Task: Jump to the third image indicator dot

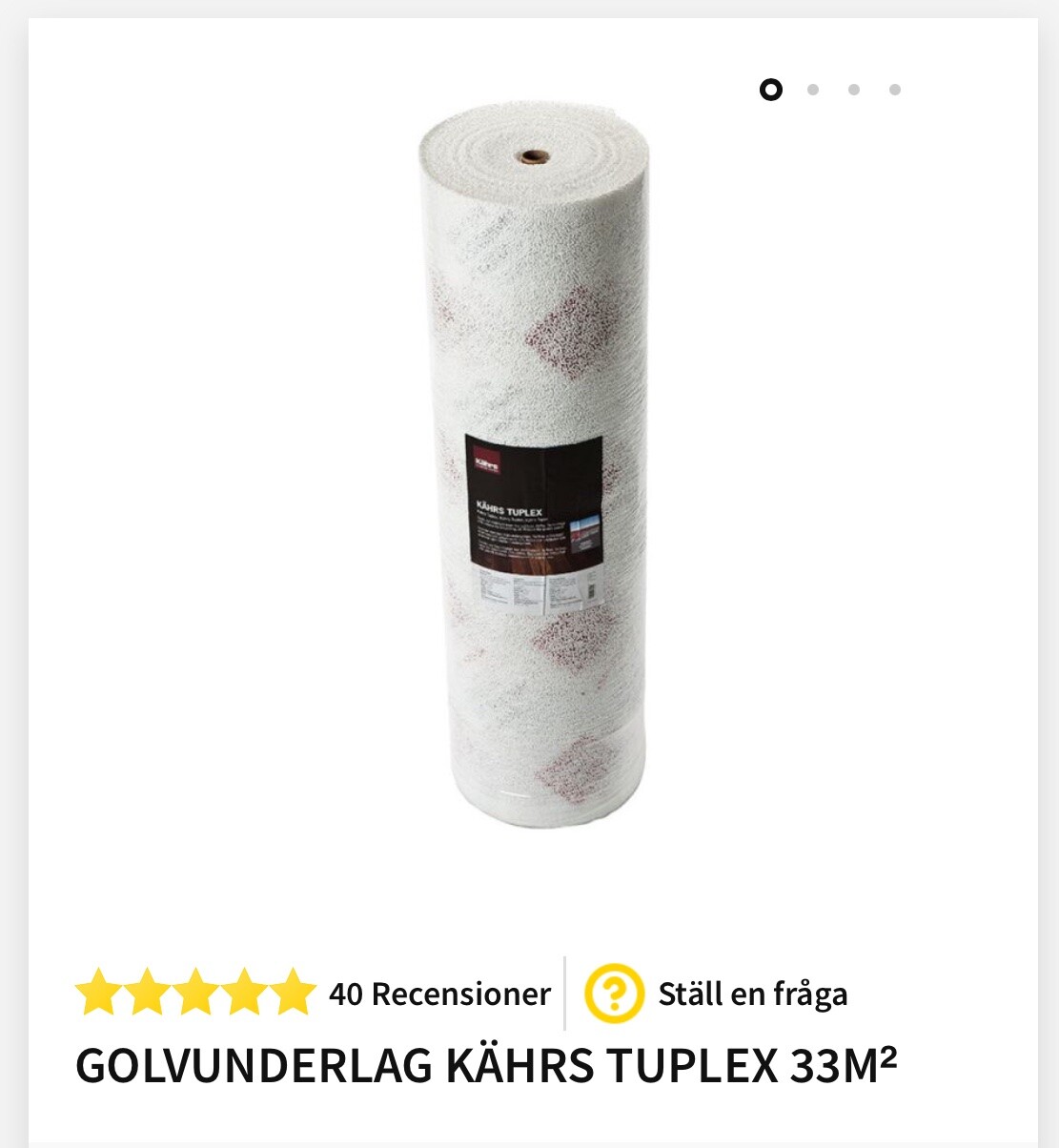Action: coord(854,90)
